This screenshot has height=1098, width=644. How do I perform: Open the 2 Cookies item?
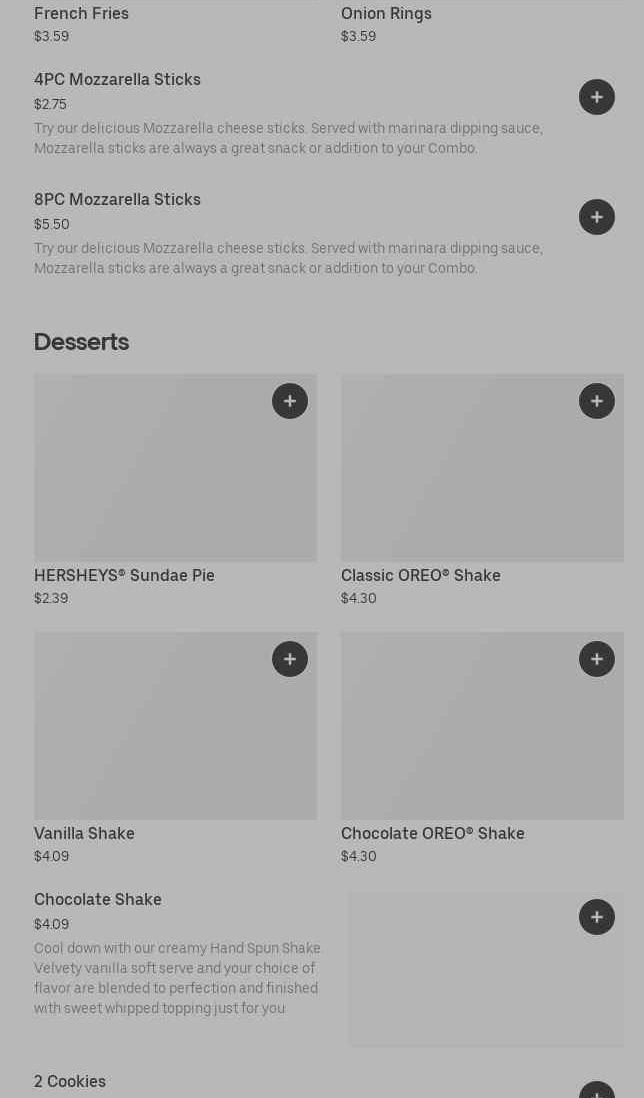(x=70, y=1081)
